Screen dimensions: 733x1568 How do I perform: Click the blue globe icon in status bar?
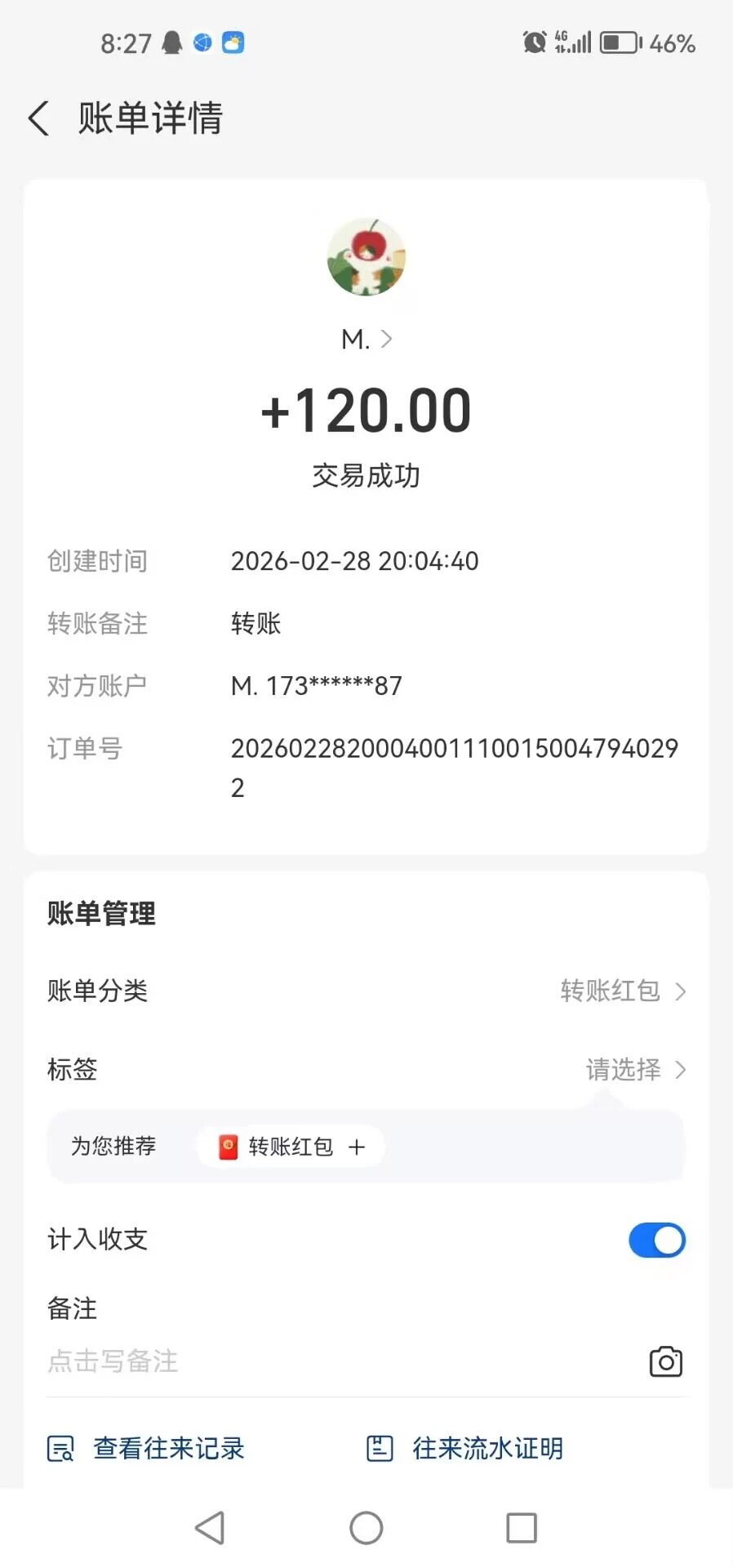click(202, 42)
